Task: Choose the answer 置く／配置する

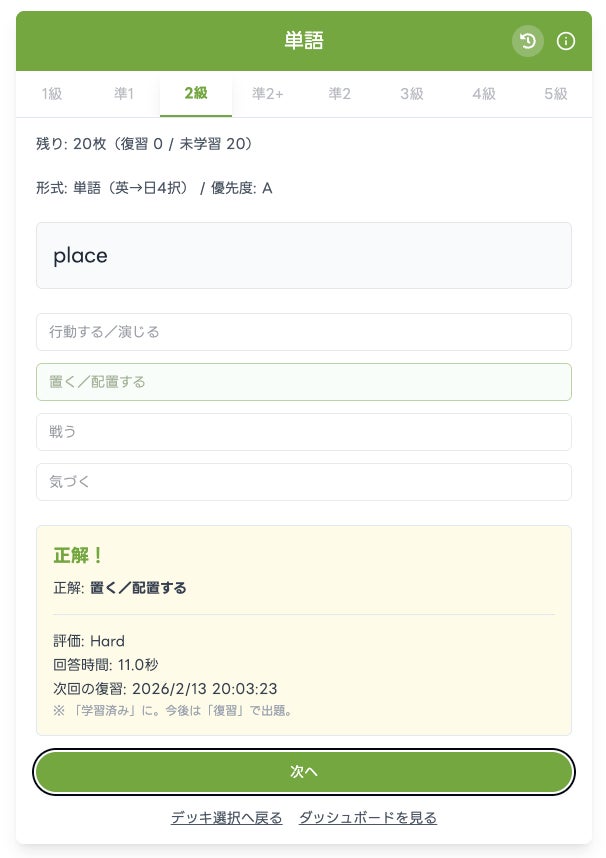Action: [304, 382]
